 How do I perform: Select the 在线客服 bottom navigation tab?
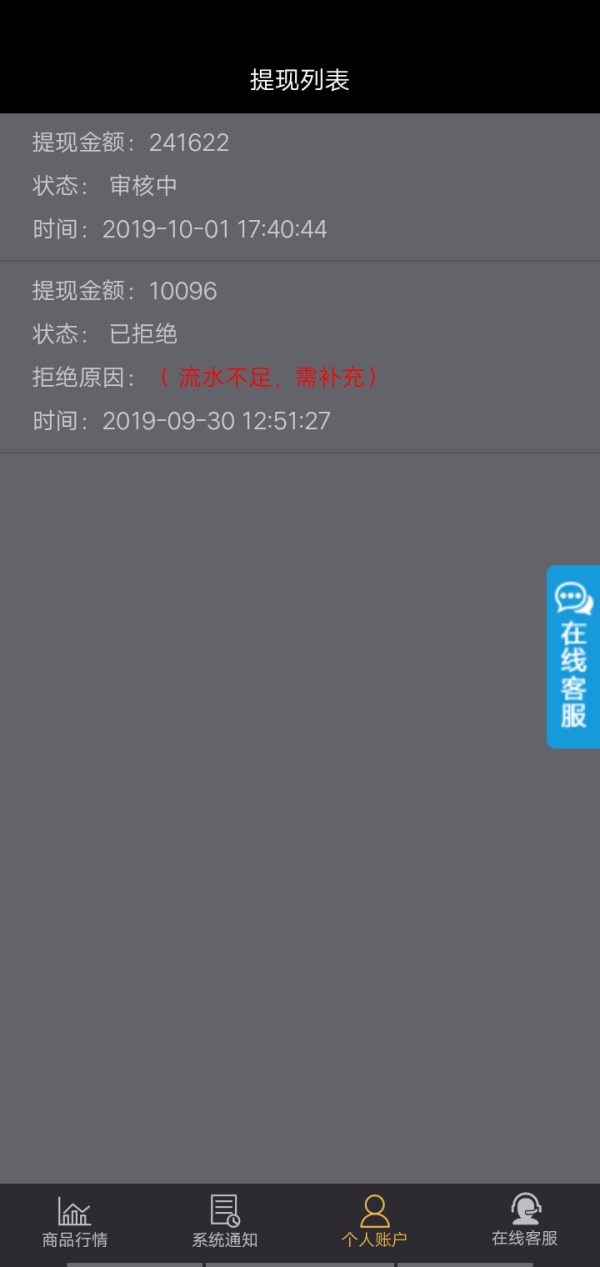pos(525,1222)
